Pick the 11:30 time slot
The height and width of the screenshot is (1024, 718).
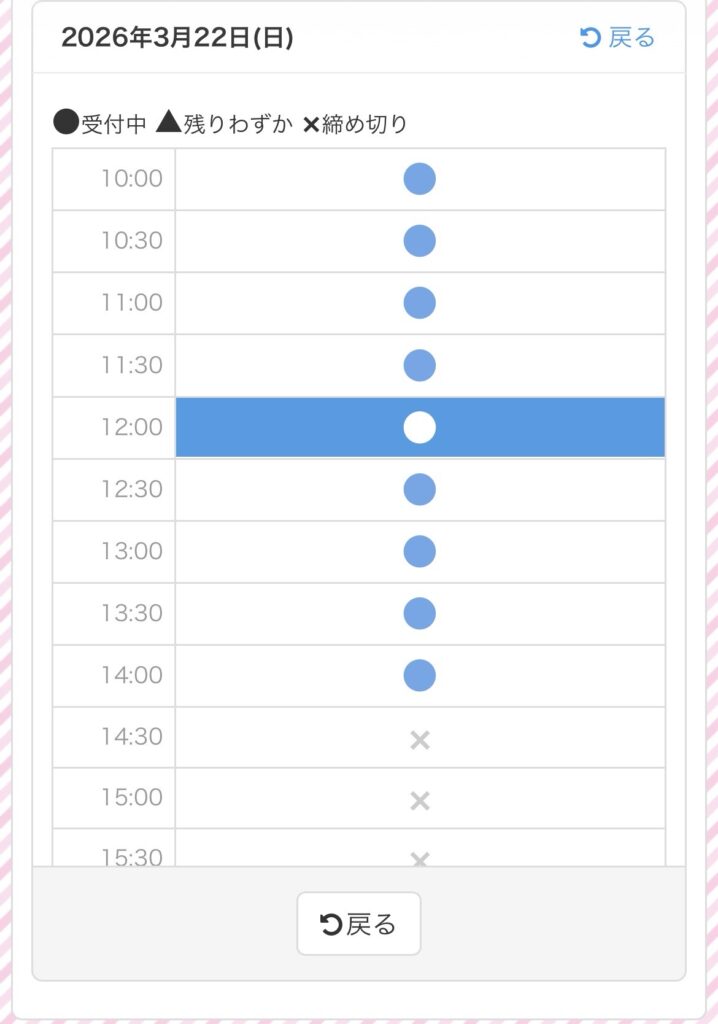[419, 366]
